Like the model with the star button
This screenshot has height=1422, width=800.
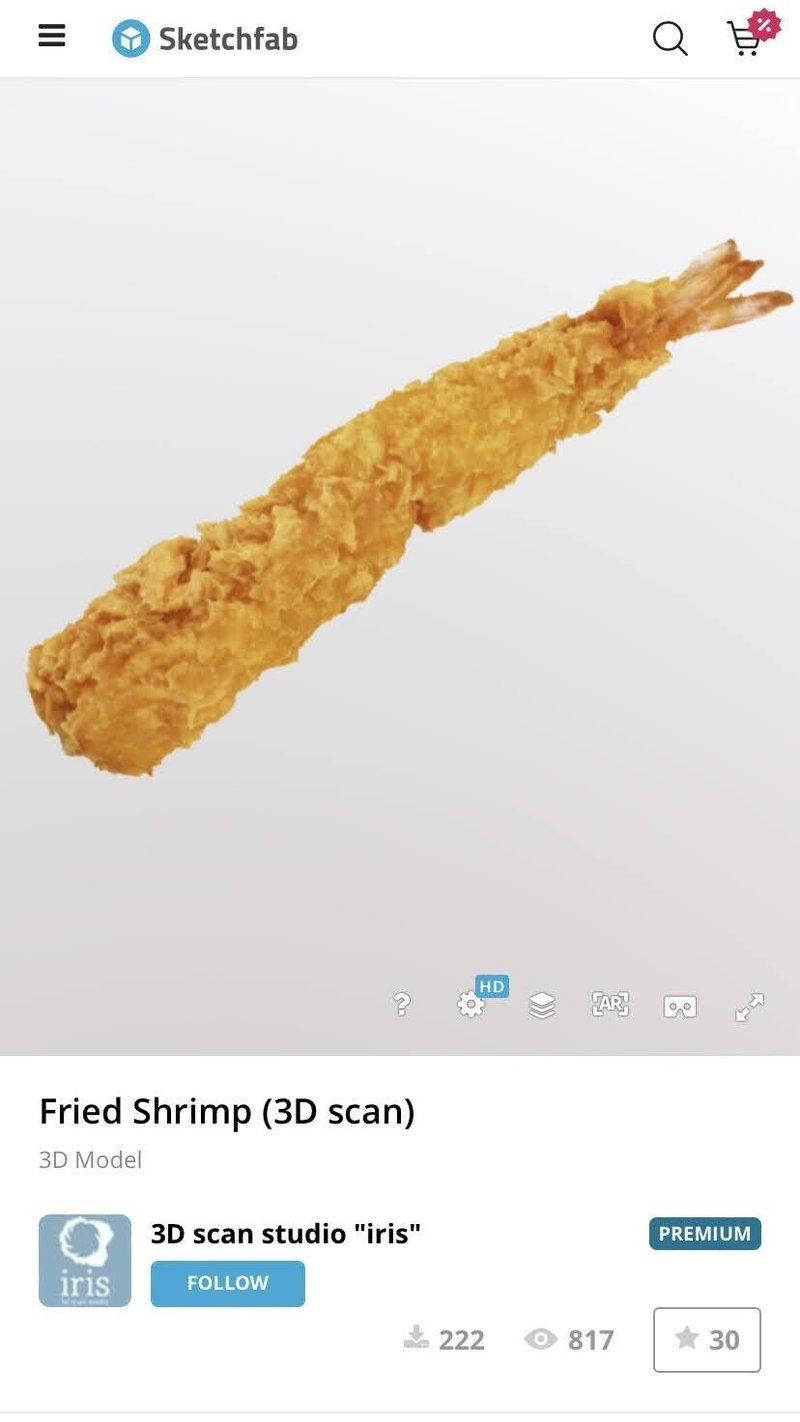coord(707,1339)
